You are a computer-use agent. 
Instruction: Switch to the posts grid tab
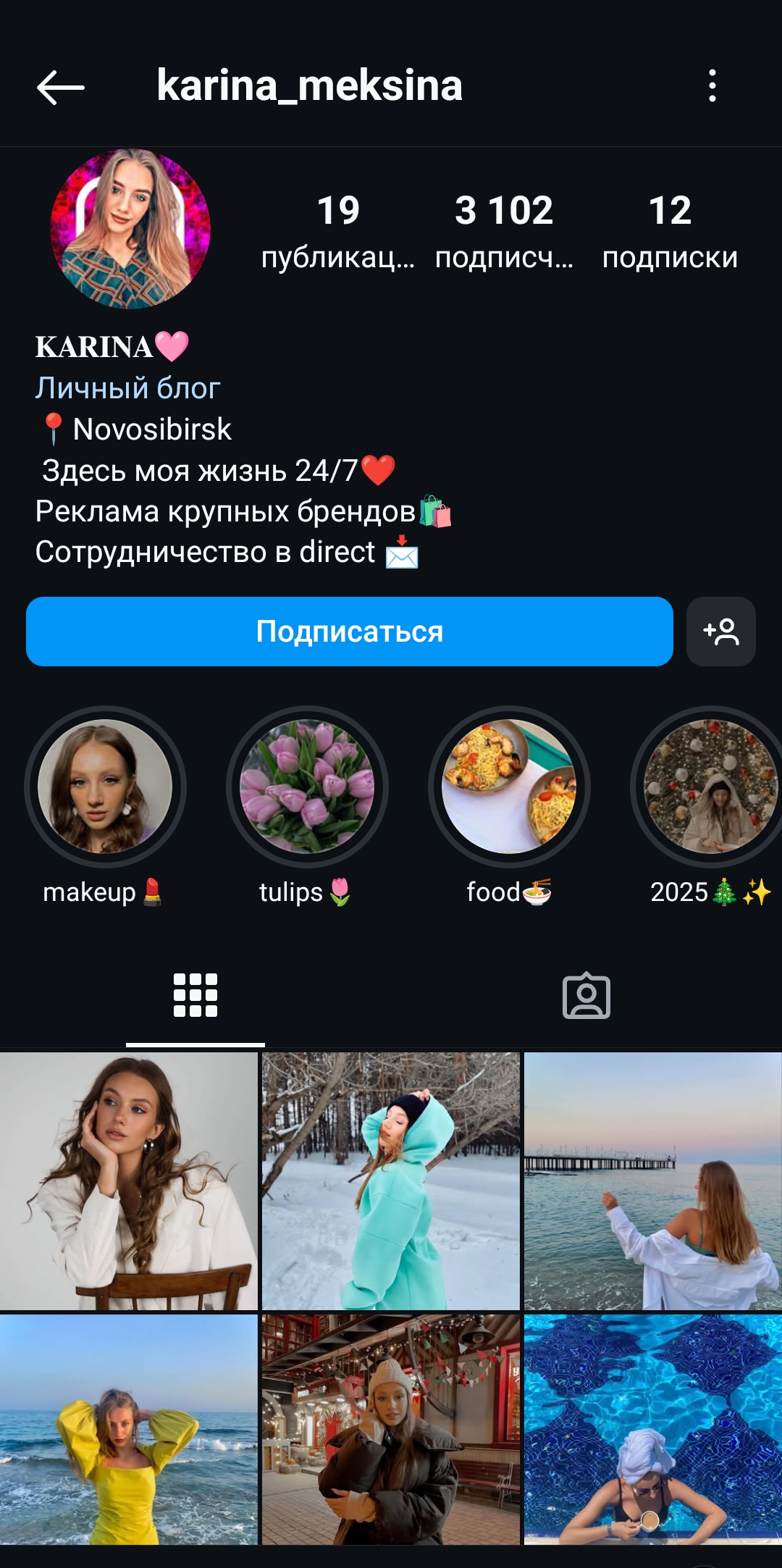coord(195,995)
